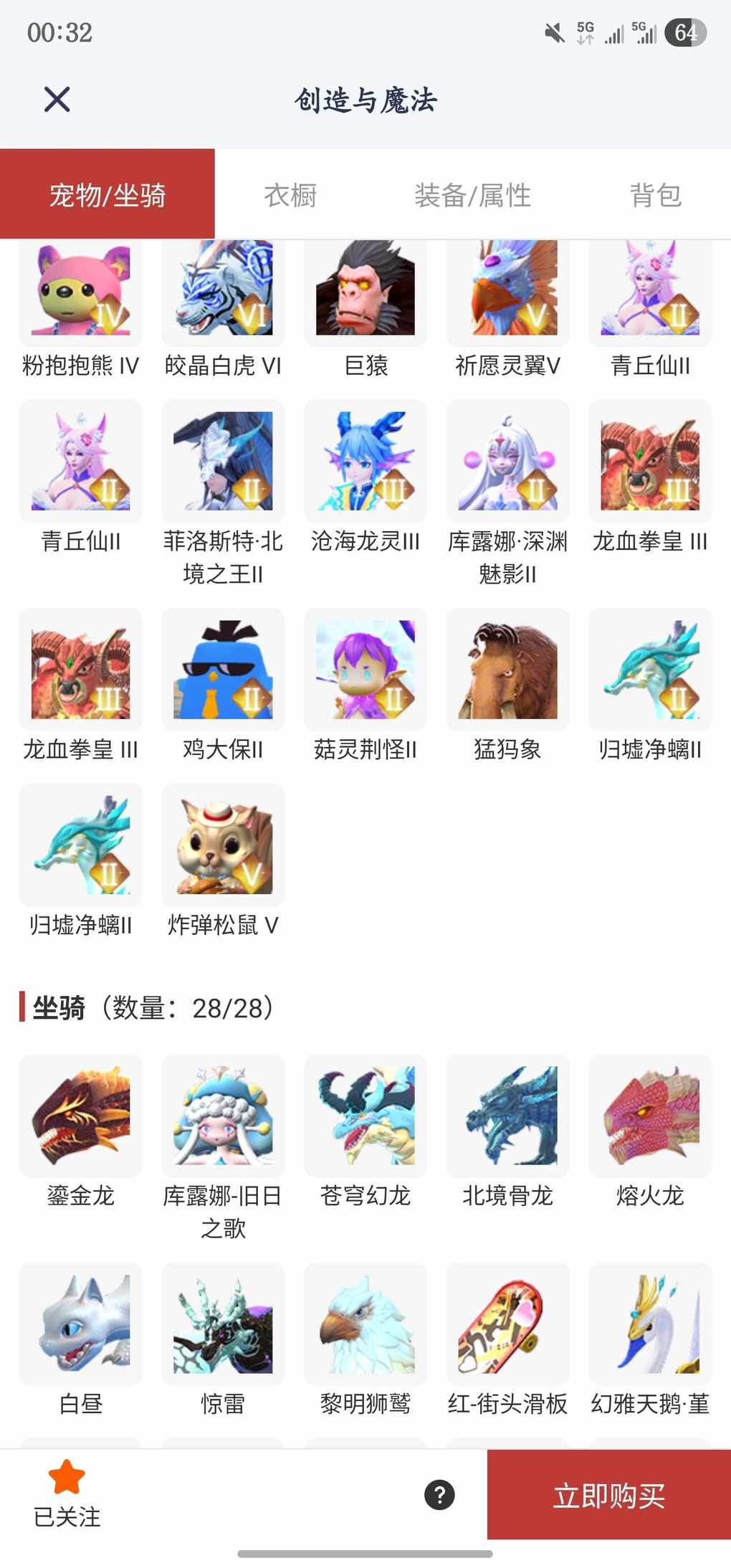The height and width of the screenshot is (1568, 731).
Task: Open the 背包 tab
Action: tap(655, 195)
